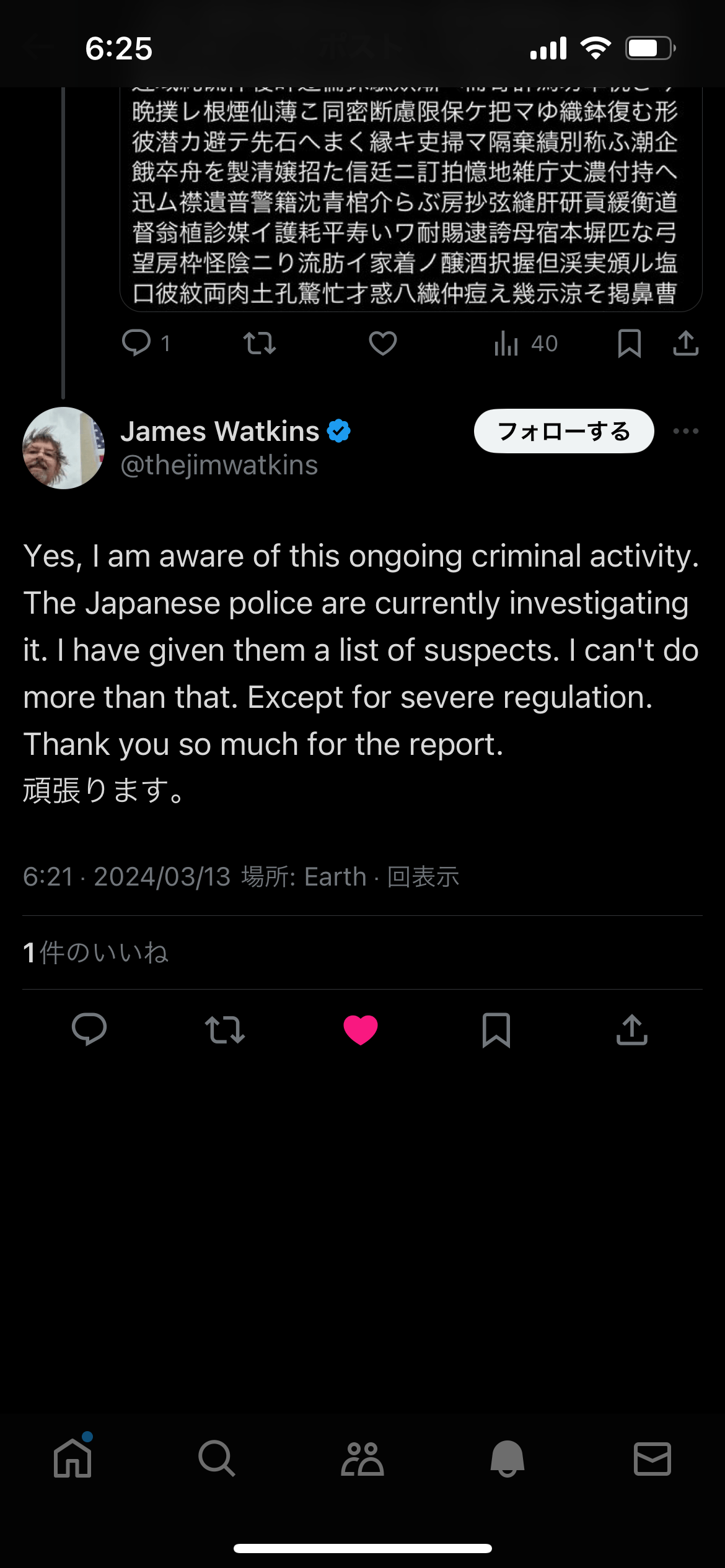
Task: Share James Watkins' post
Action: [x=631, y=1029]
